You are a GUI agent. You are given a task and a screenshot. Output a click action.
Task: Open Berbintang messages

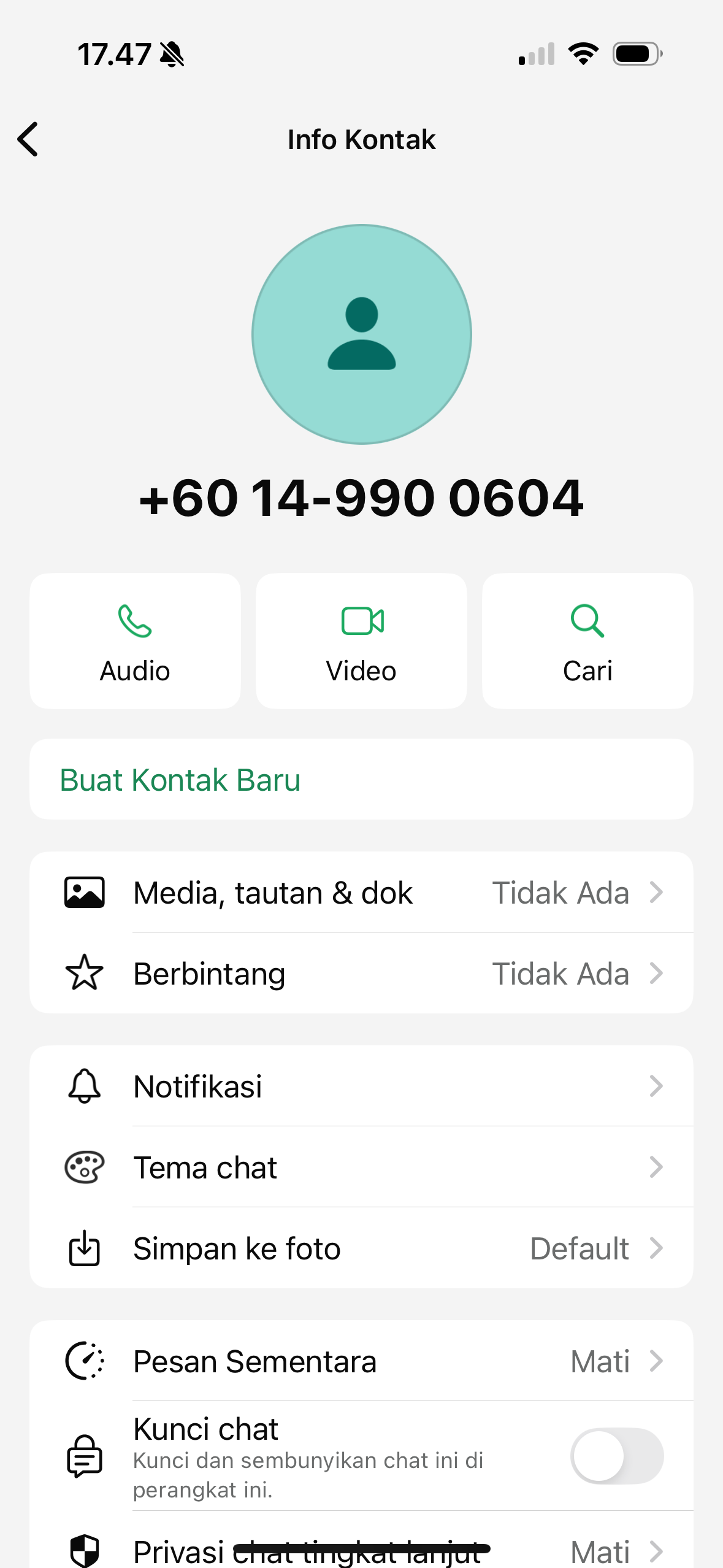tap(361, 974)
